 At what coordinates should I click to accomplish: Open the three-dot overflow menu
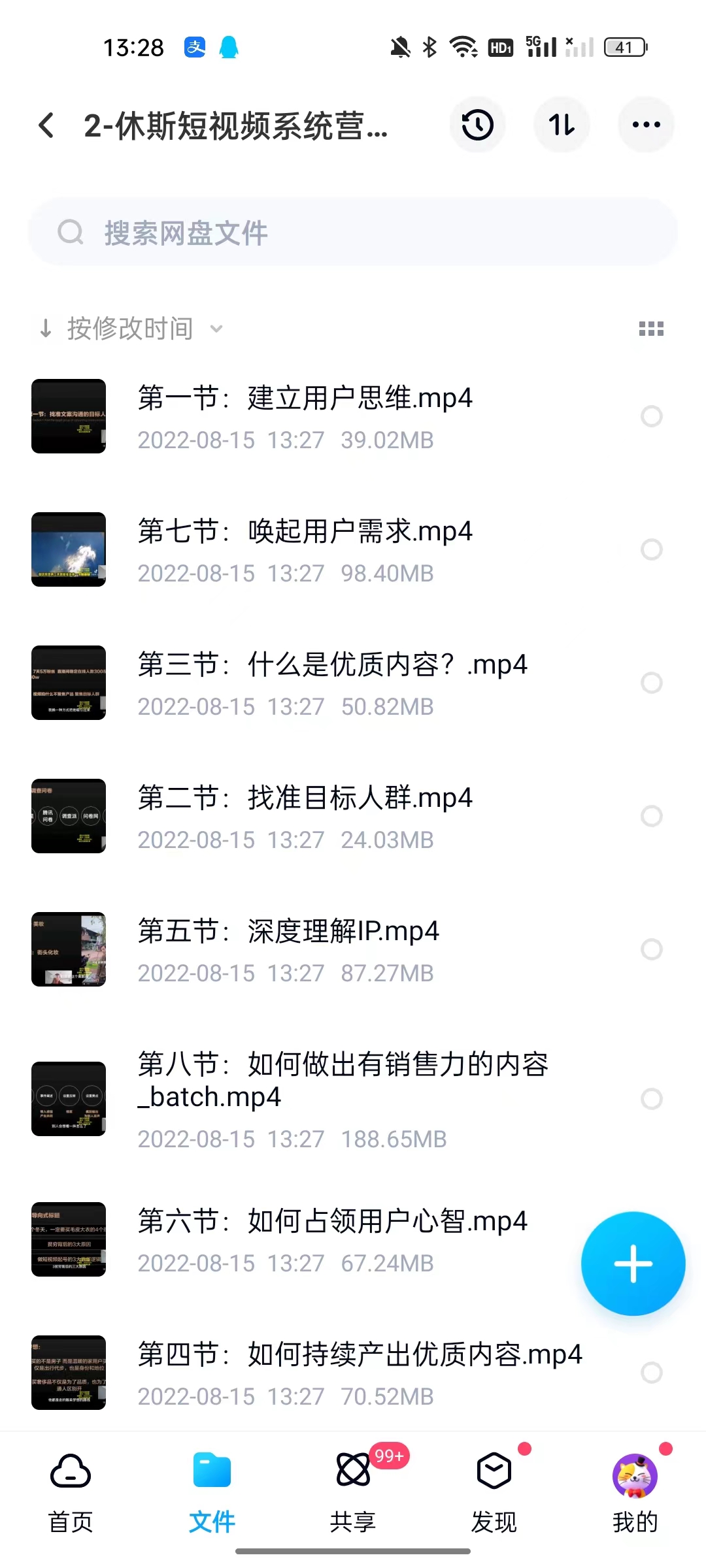(x=647, y=125)
